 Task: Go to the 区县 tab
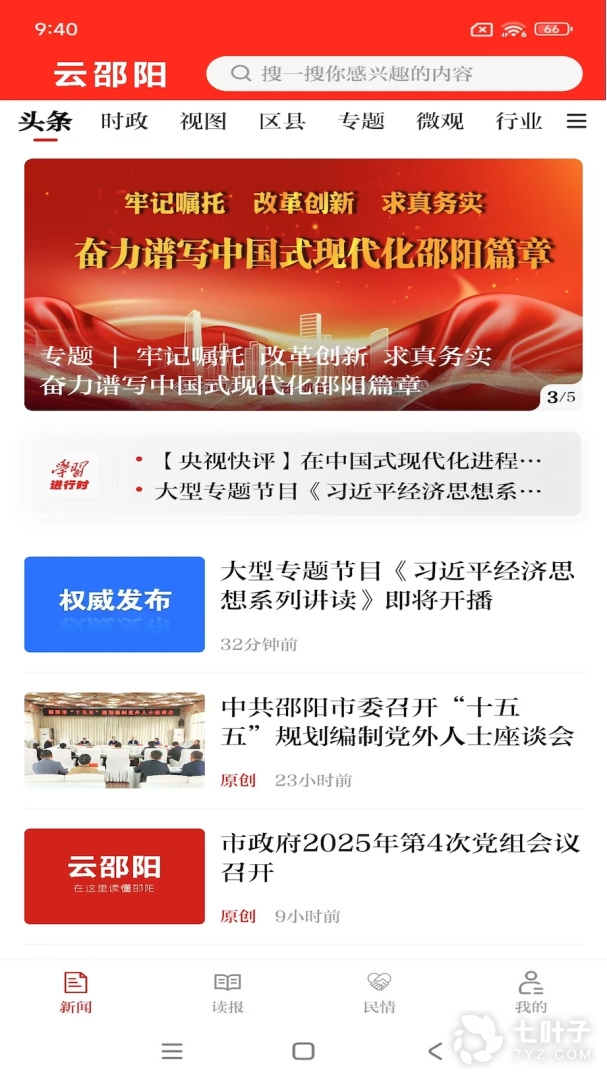(282, 121)
